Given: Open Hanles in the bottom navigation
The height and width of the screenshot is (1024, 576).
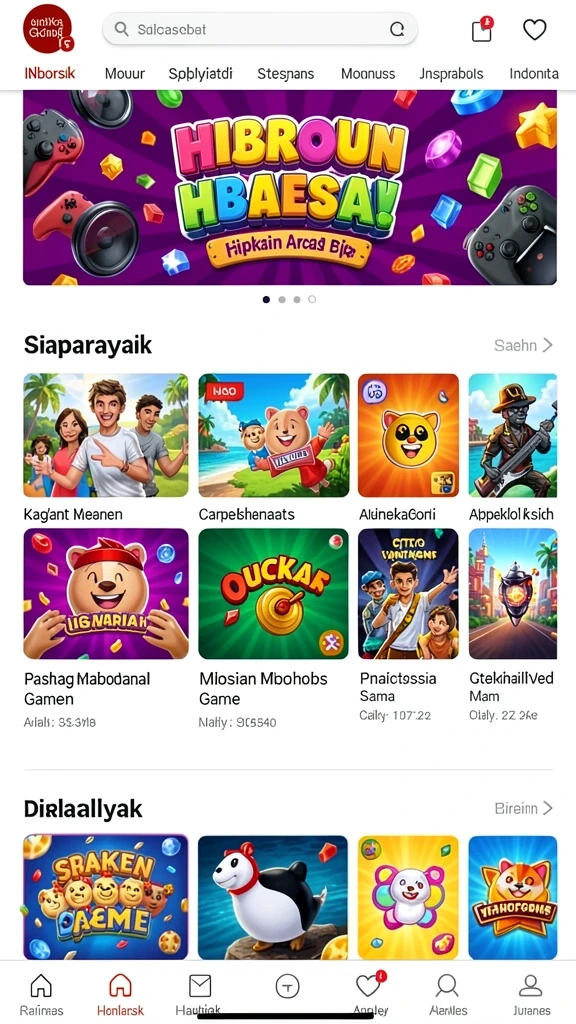Looking at the screenshot, I should 447,994.
